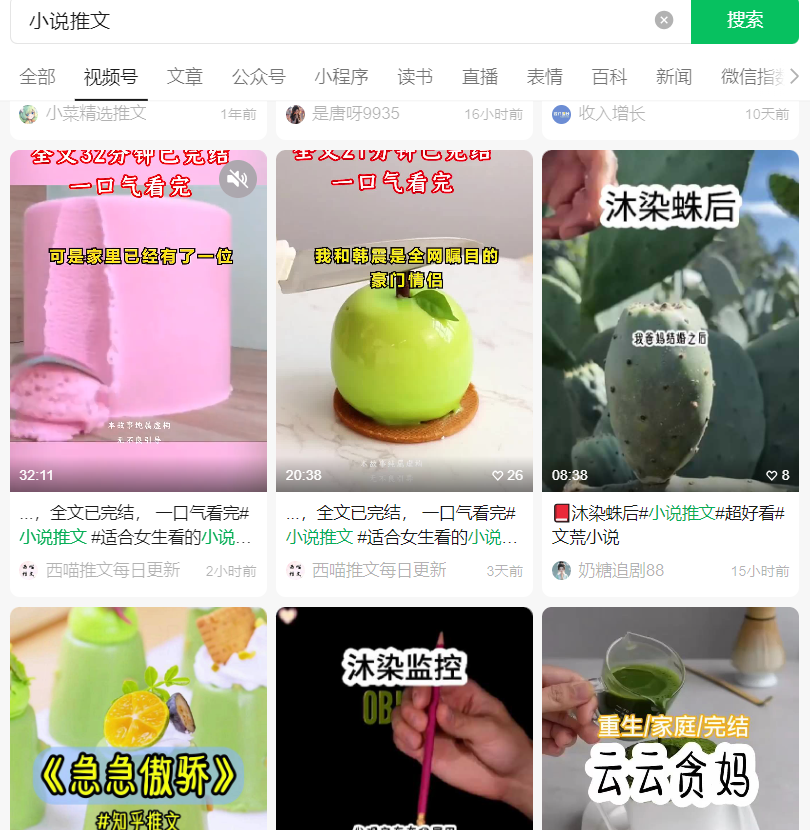This screenshot has height=830, width=810.
Task: Select the 小程序 tab
Action: tap(341, 77)
